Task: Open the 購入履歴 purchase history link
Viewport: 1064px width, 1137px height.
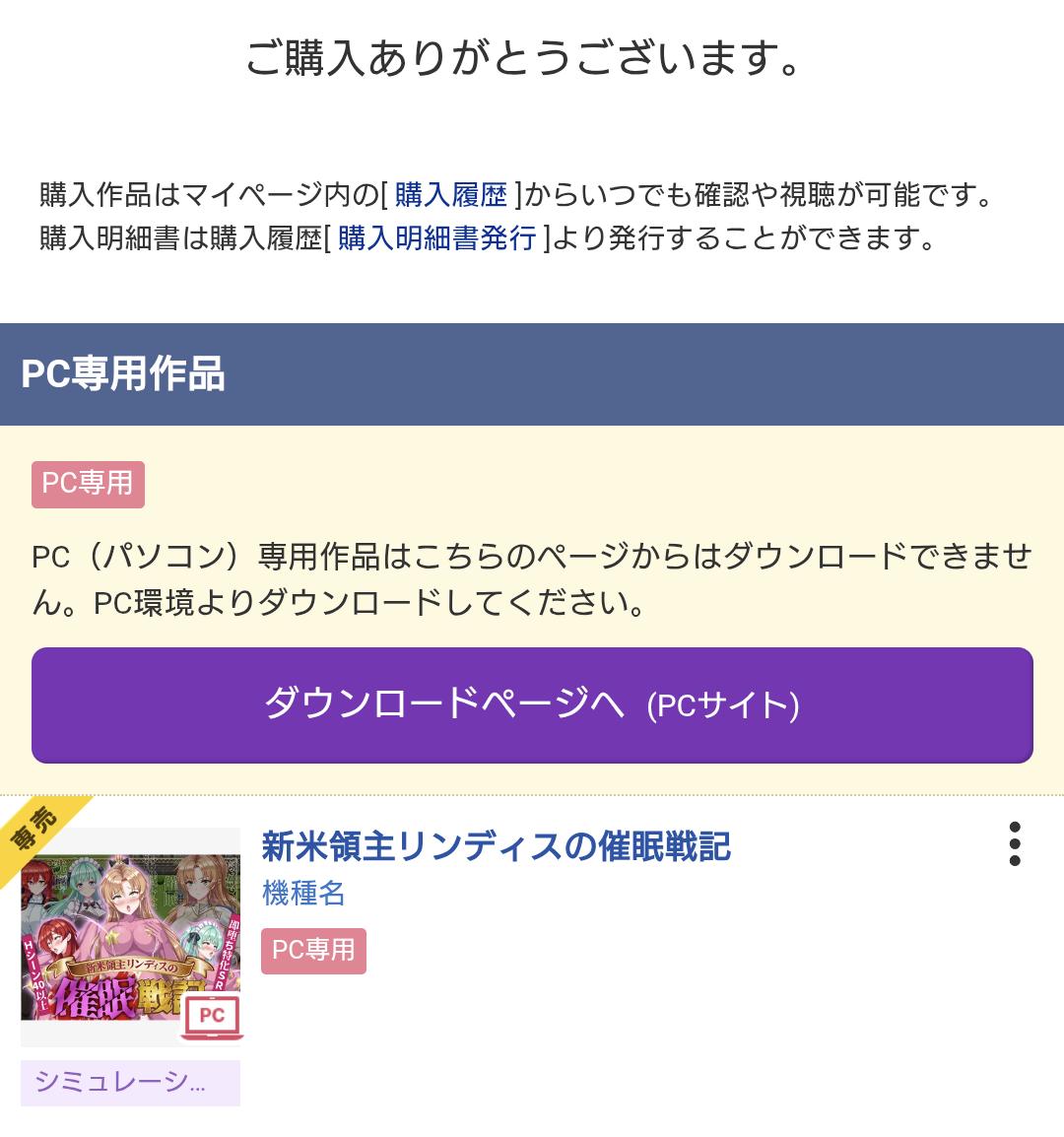Action: 450,195
